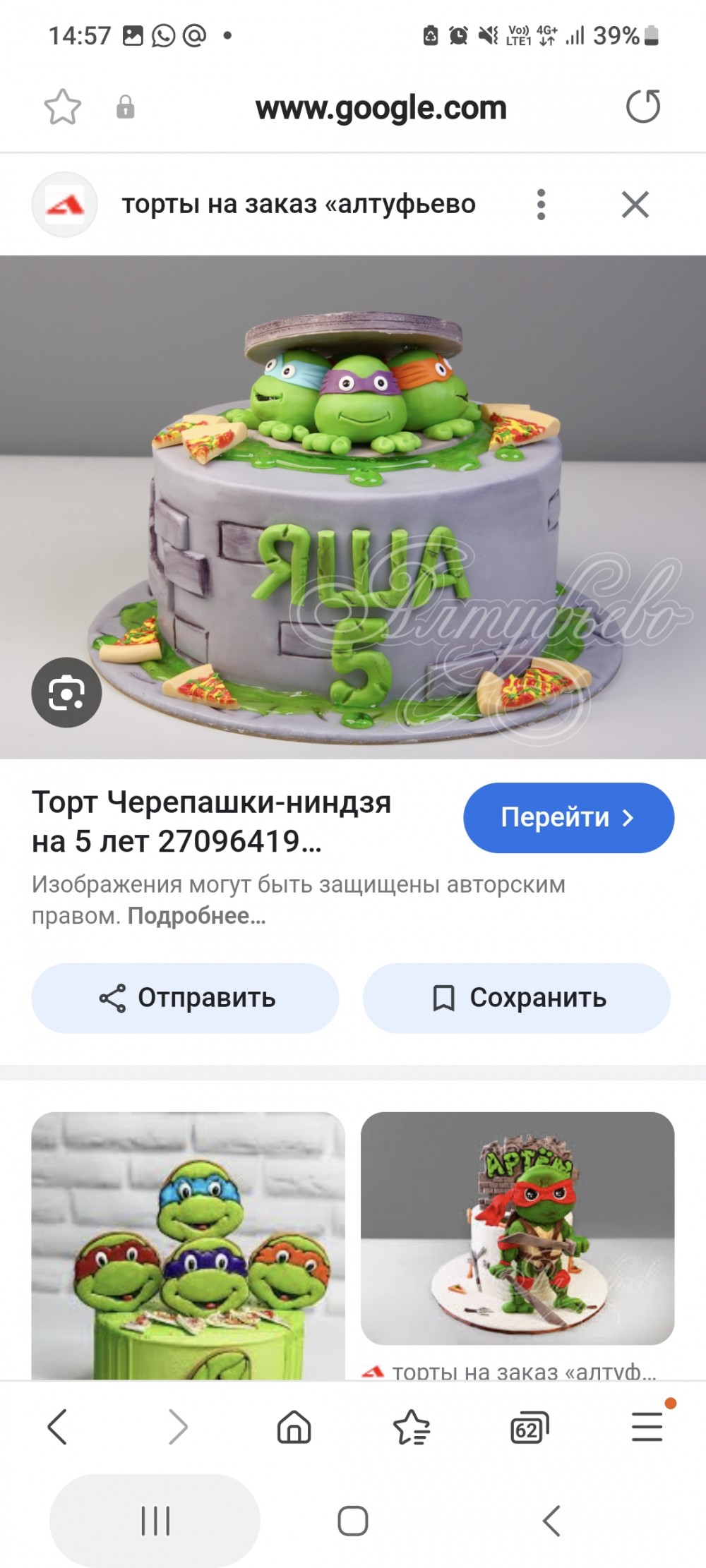The height and width of the screenshot is (1568, 706).
Task: Open the green ninja turtles cake thumbnail
Action: [188, 1245]
